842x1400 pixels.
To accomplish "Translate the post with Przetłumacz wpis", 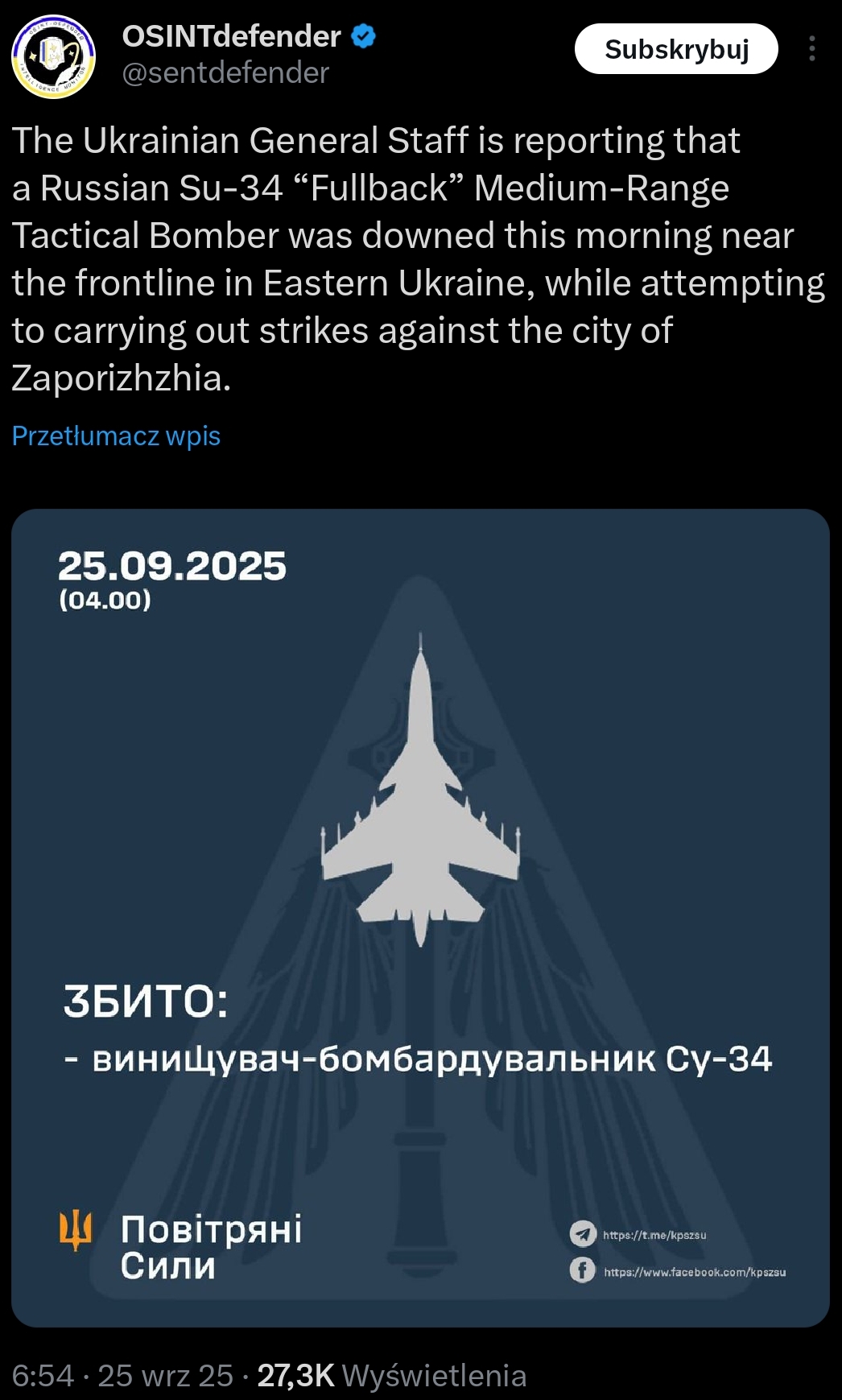I will tap(116, 436).
